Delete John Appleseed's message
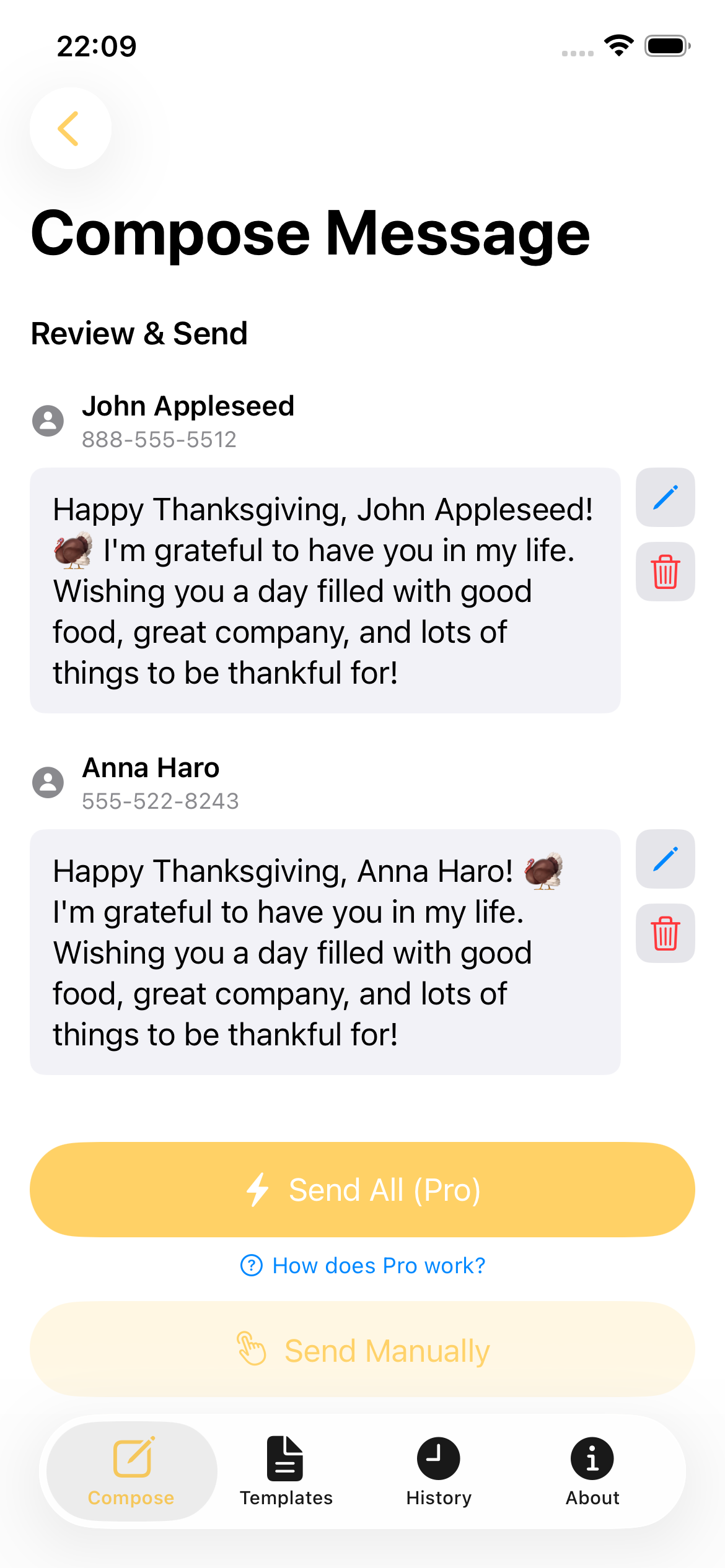The height and width of the screenshot is (1568, 725). [x=665, y=572]
